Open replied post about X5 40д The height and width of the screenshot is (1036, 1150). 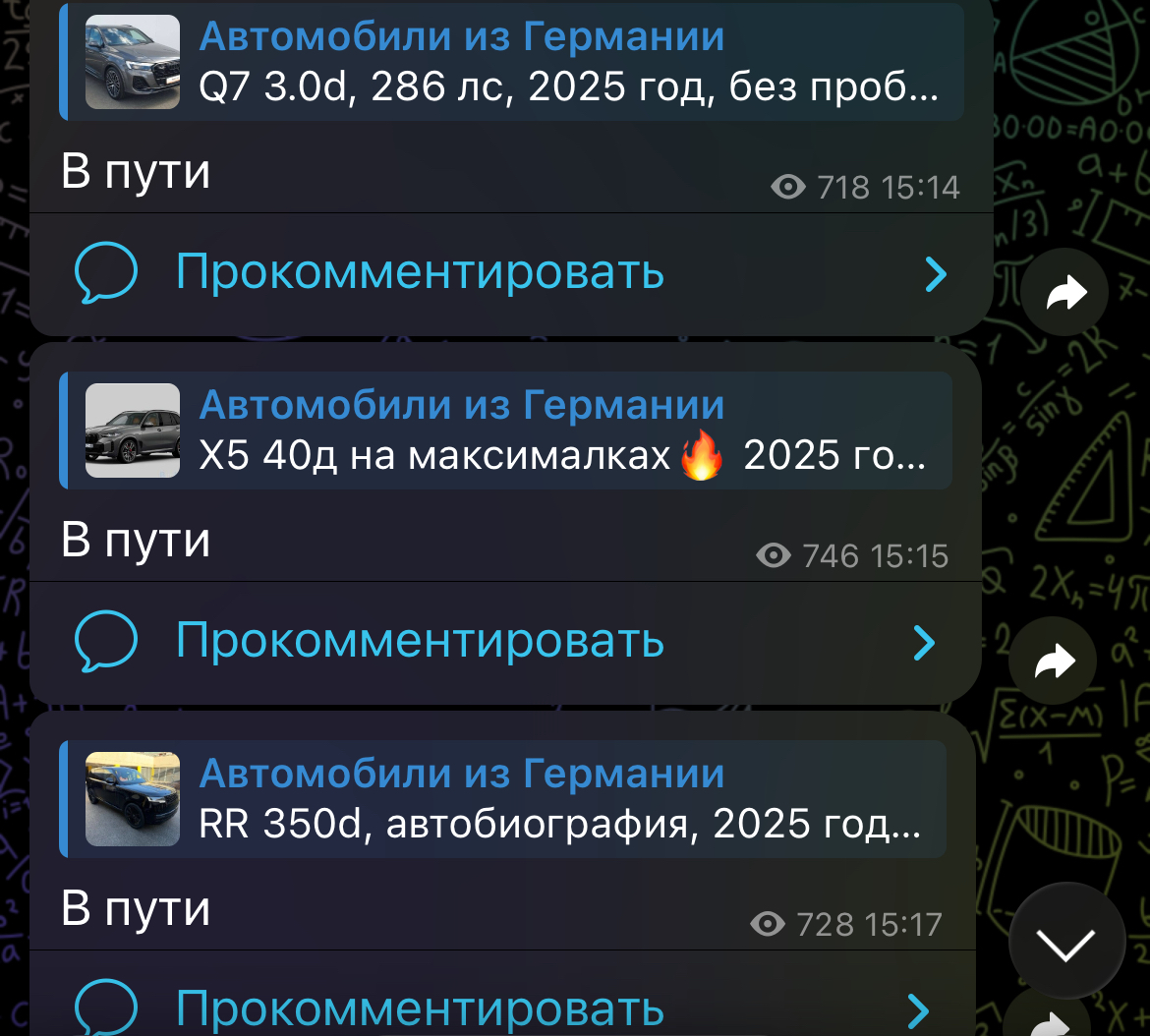click(x=506, y=430)
